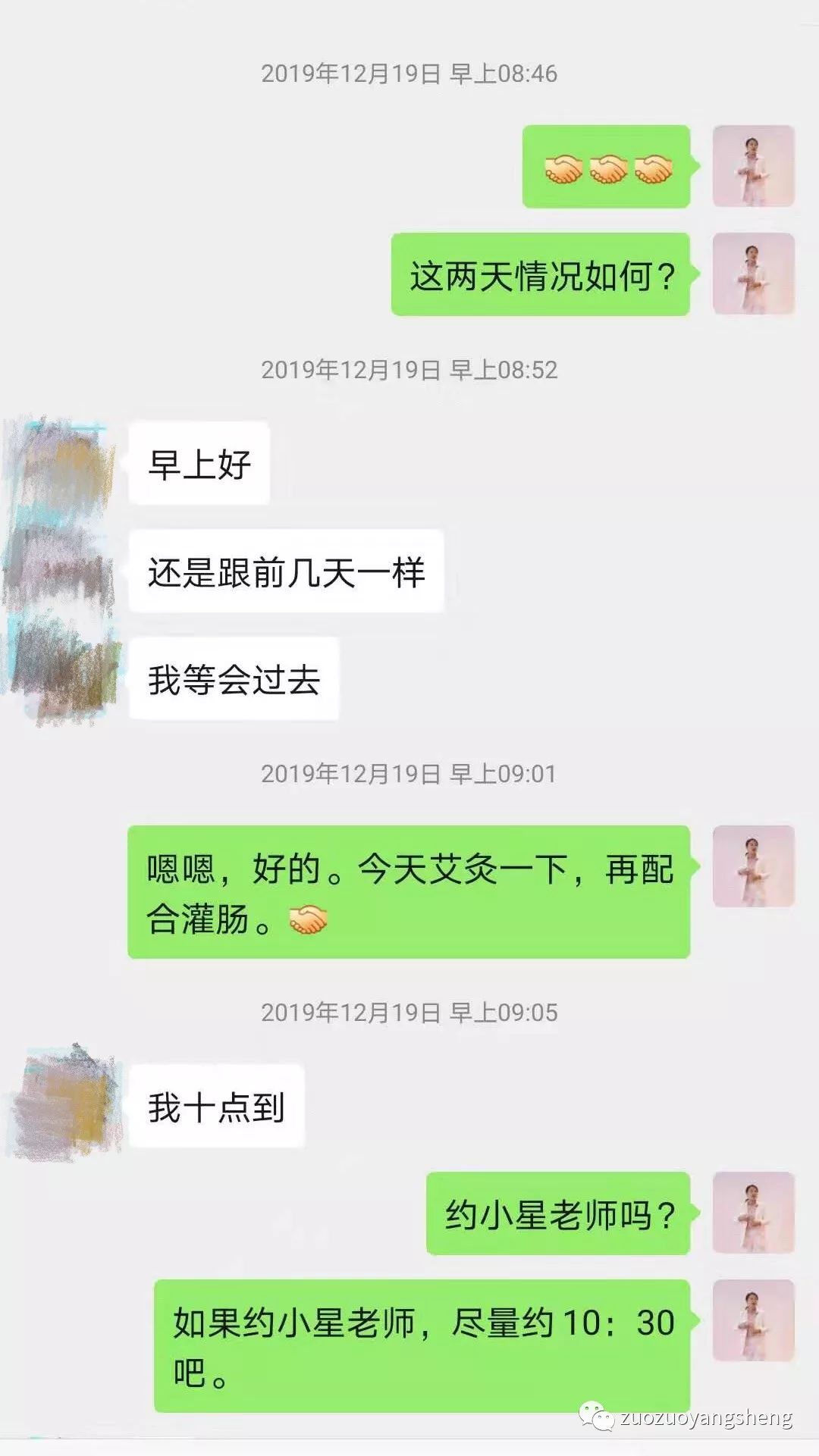Click the 早上08:52 date header
Viewport: 819px width, 1456px height.
point(409,371)
